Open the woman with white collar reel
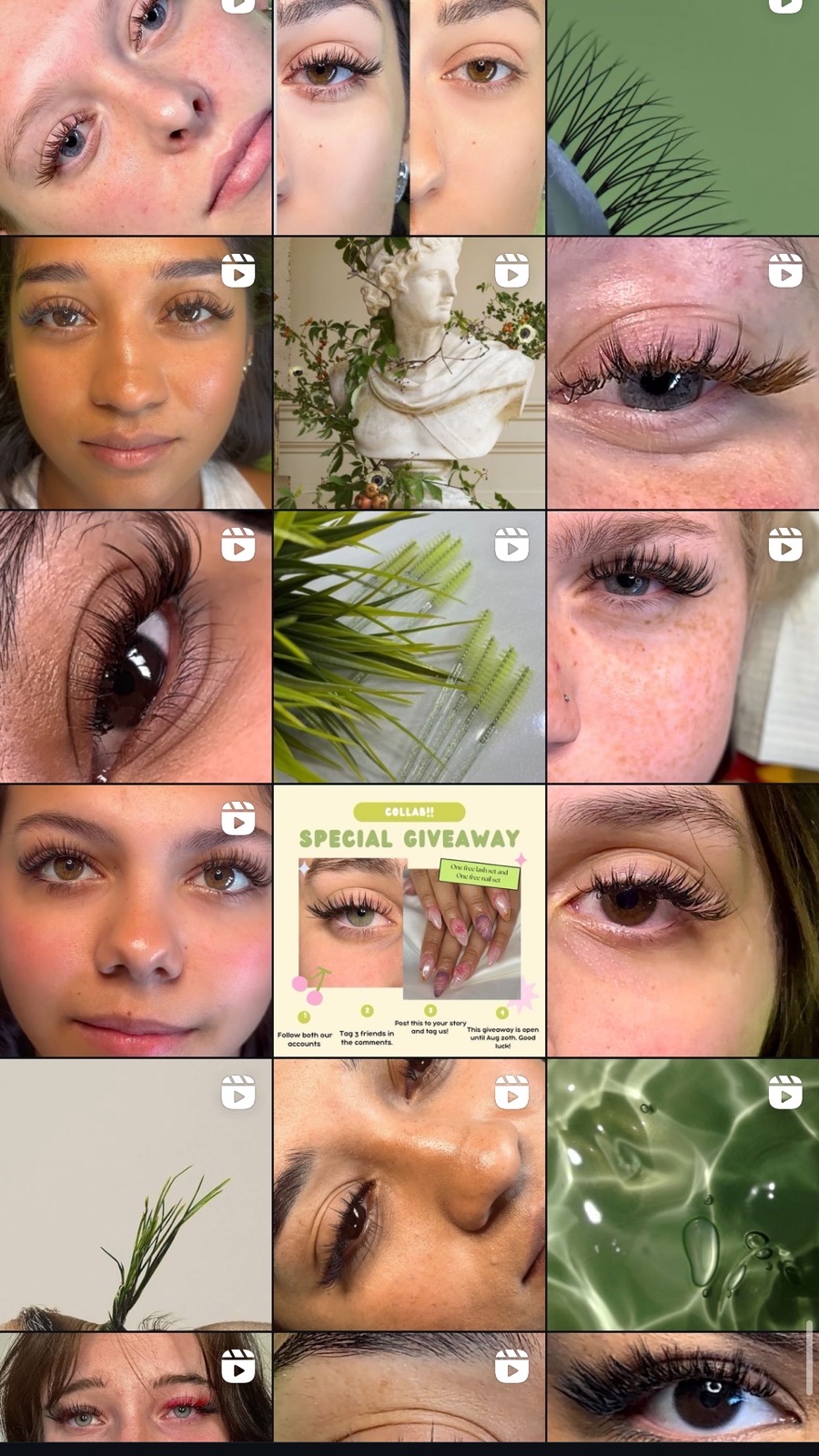 [136, 373]
